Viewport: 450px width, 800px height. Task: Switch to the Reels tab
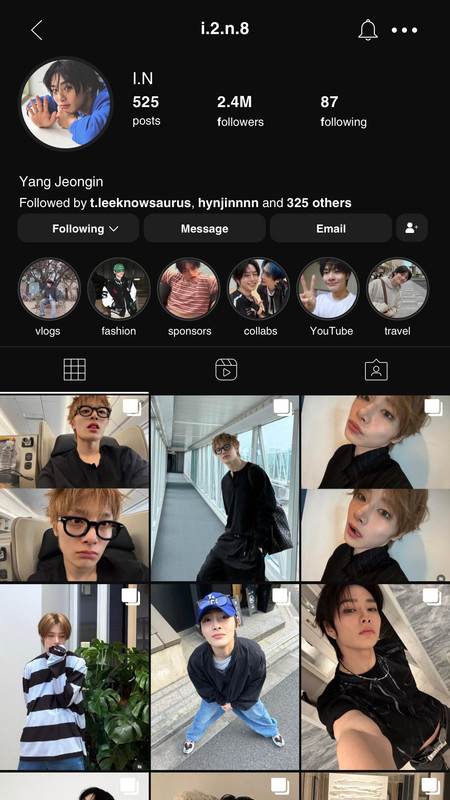226,370
